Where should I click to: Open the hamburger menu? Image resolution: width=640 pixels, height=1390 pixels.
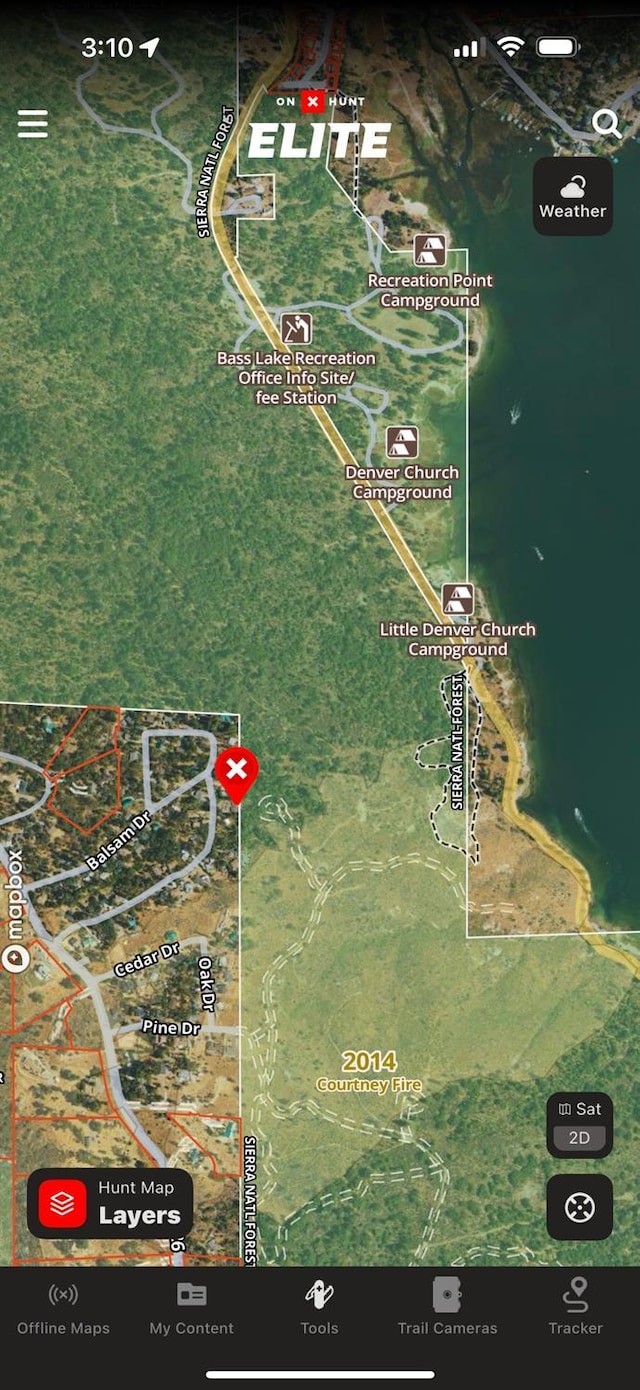[x=33, y=124]
